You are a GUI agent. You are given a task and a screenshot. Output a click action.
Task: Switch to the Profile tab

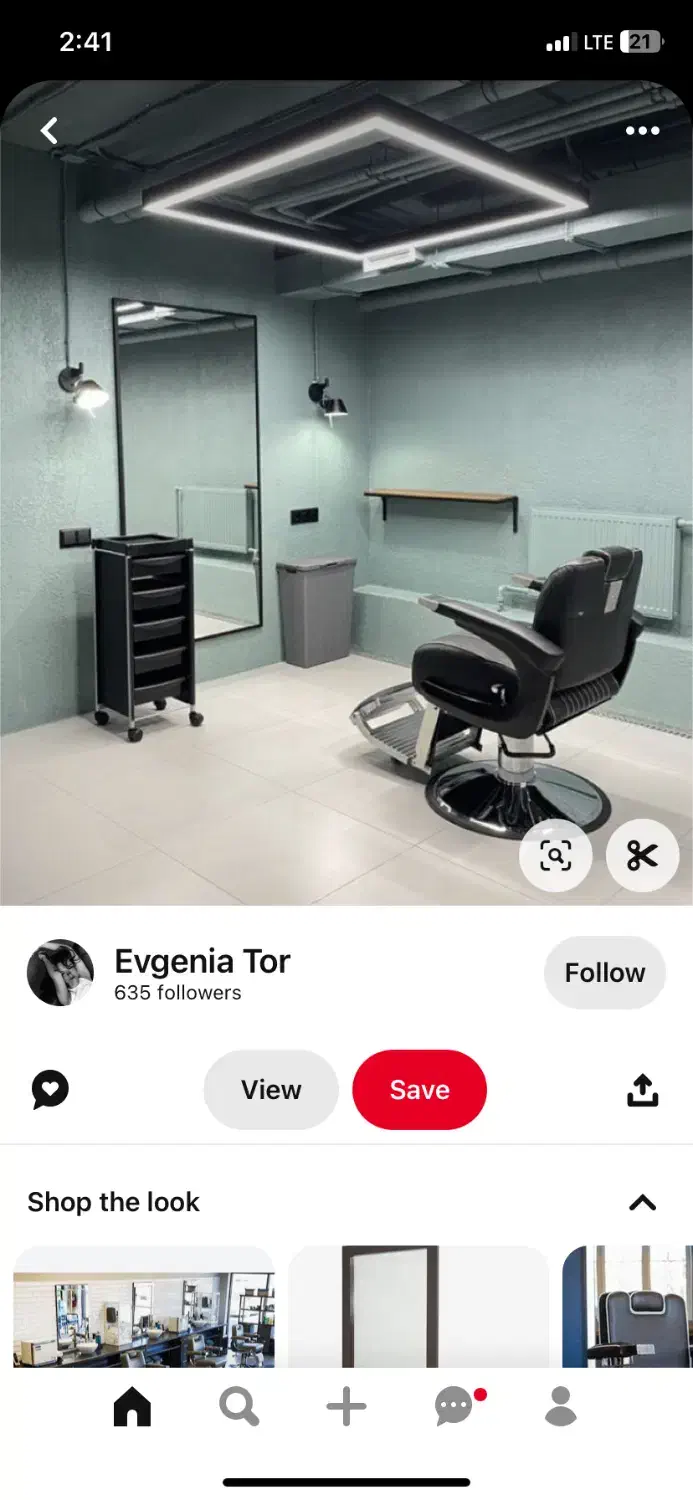[561, 1407]
